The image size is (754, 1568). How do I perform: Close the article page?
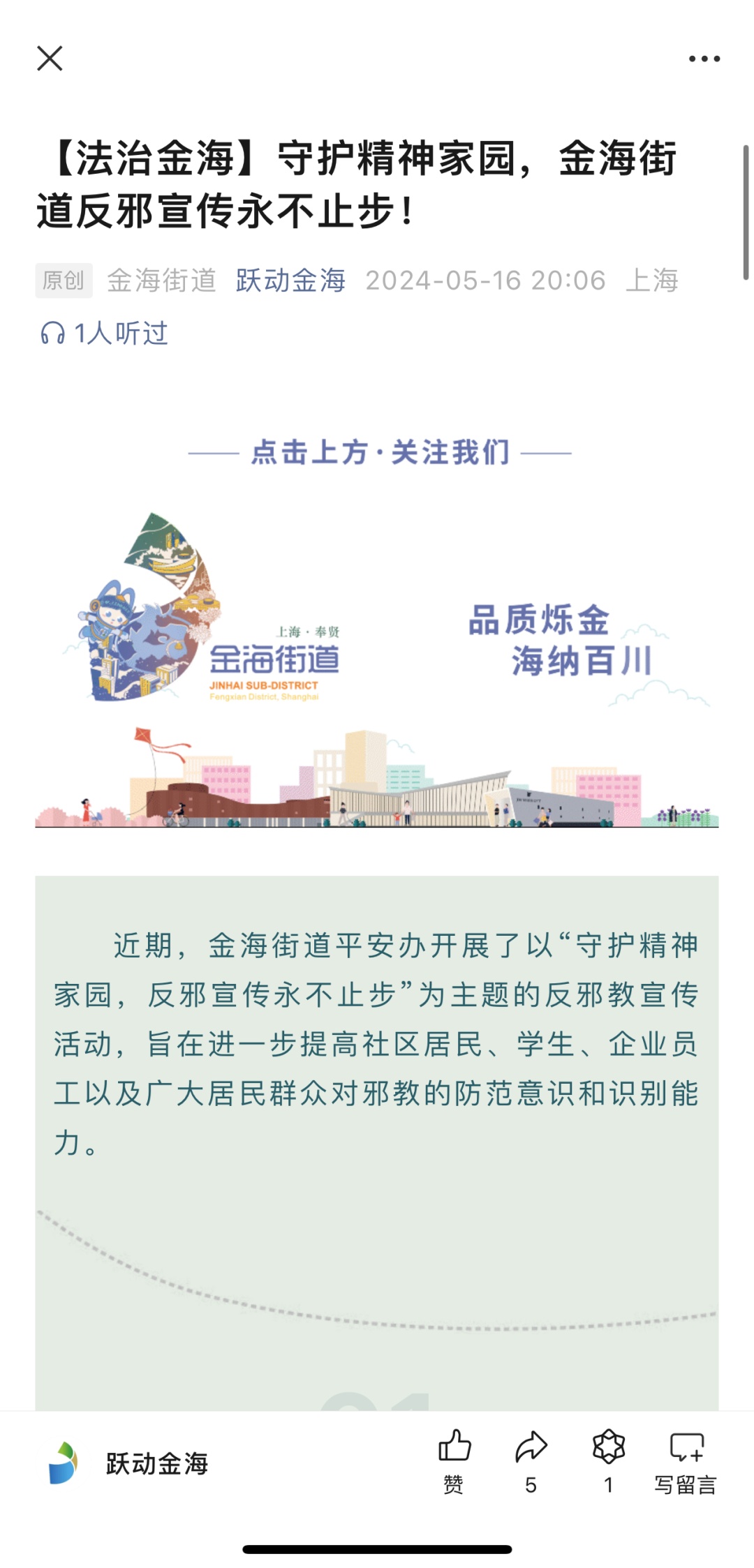(50, 59)
